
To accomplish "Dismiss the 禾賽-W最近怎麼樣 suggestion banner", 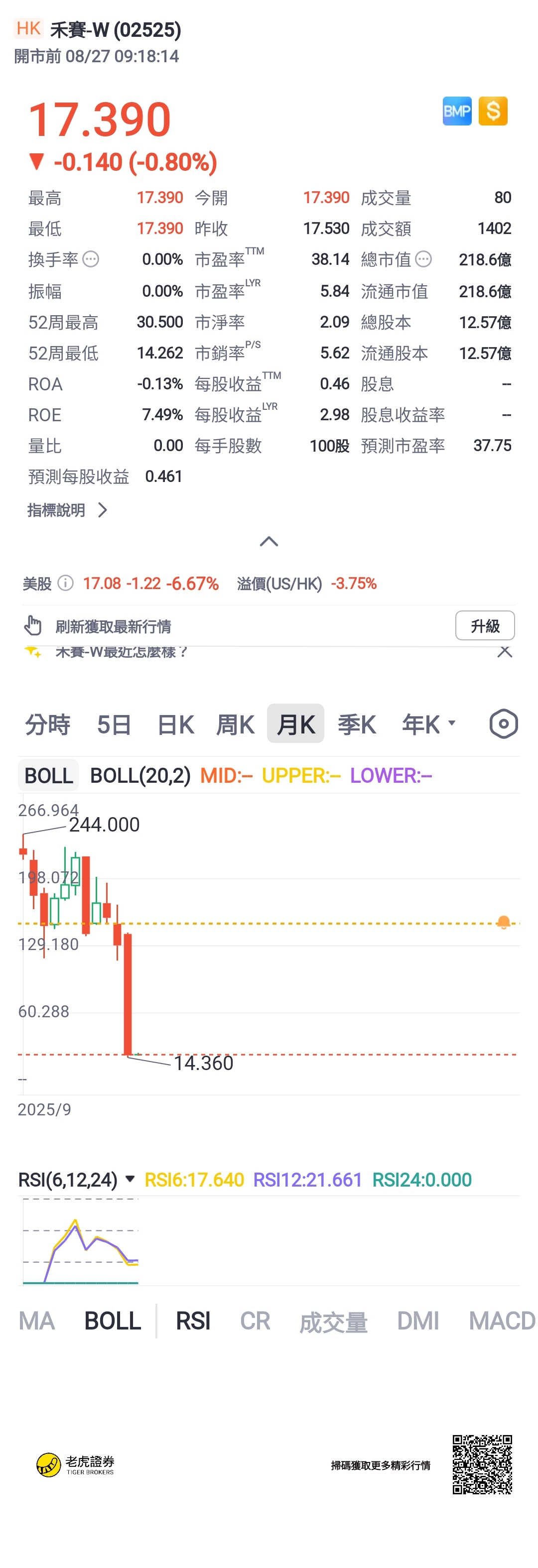I will 505,651.
